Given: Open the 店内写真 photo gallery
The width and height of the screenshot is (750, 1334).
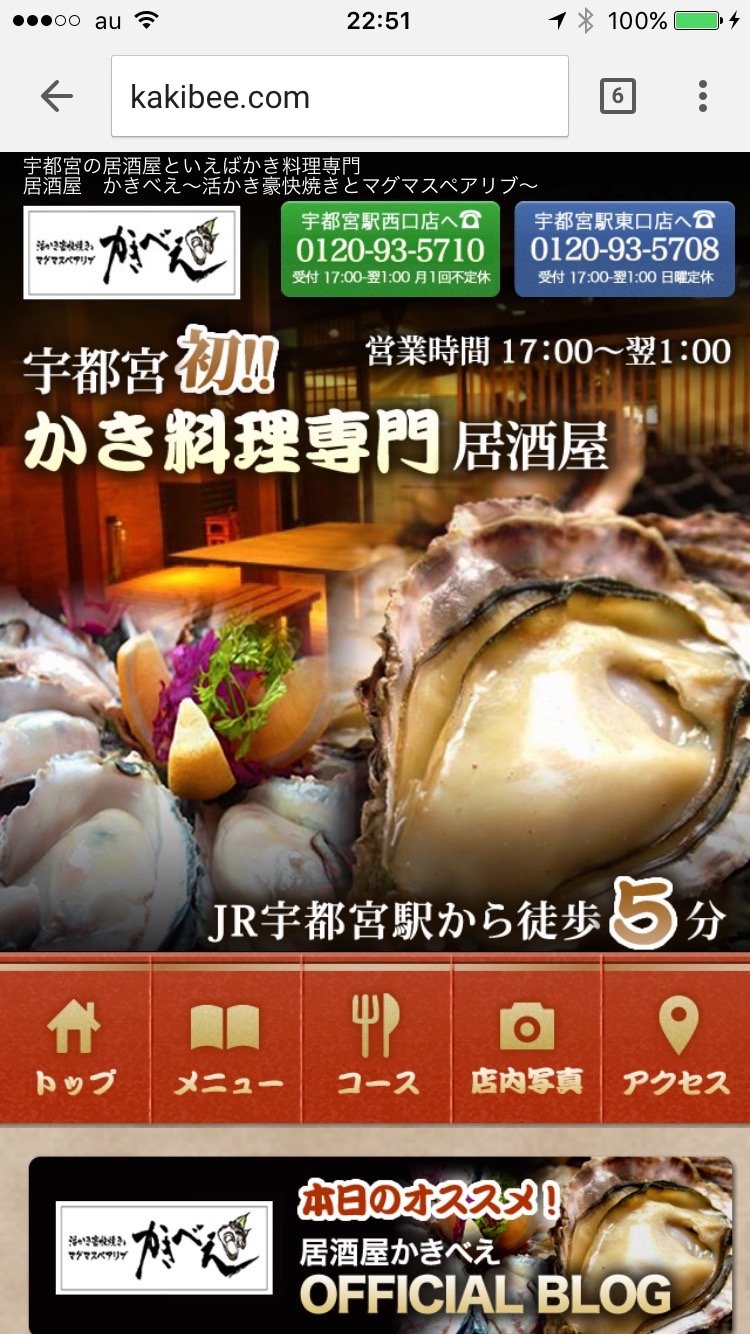Looking at the screenshot, I should tap(527, 1040).
